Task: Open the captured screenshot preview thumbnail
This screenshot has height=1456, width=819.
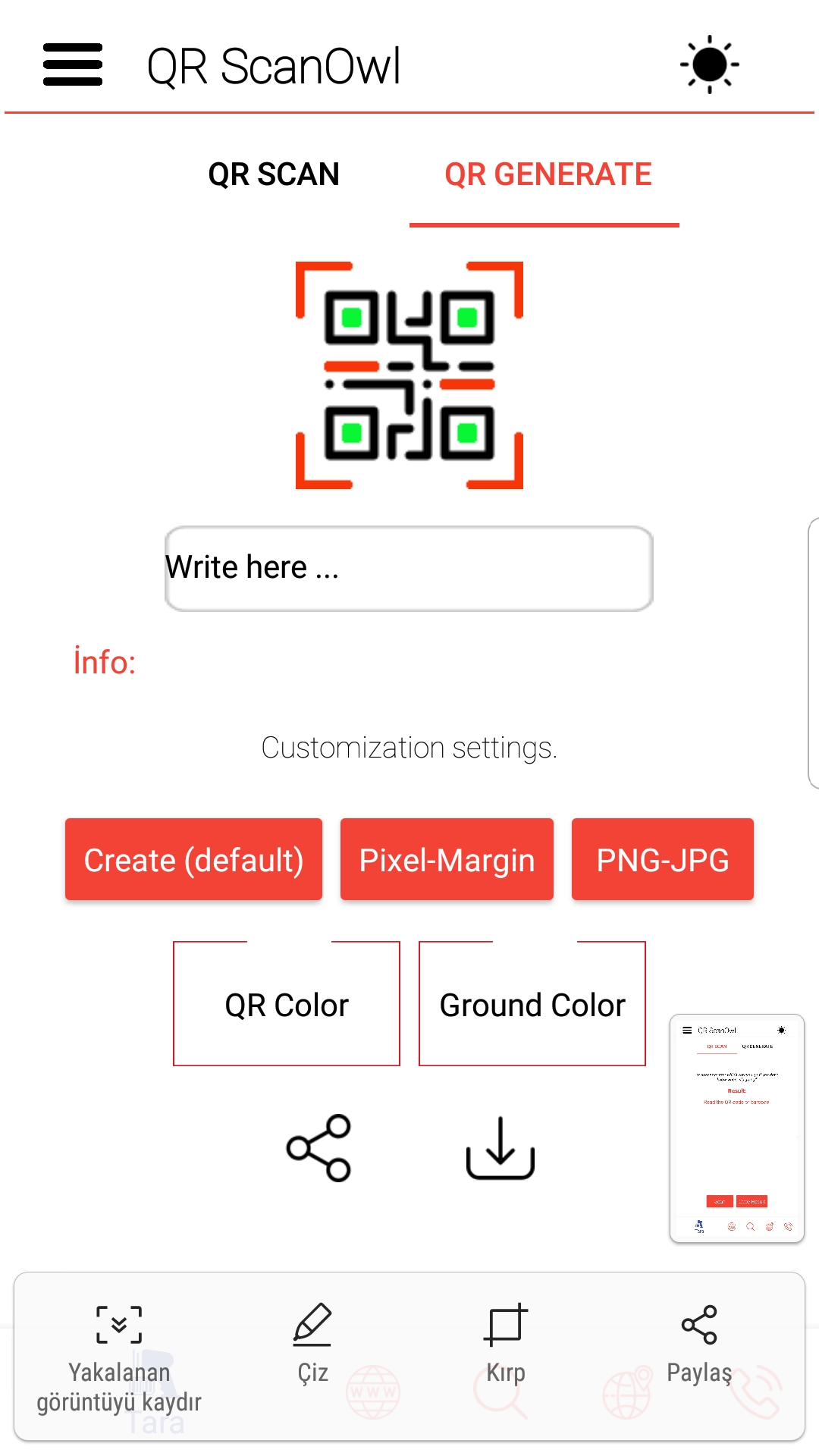Action: pyautogui.click(x=737, y=1128)
